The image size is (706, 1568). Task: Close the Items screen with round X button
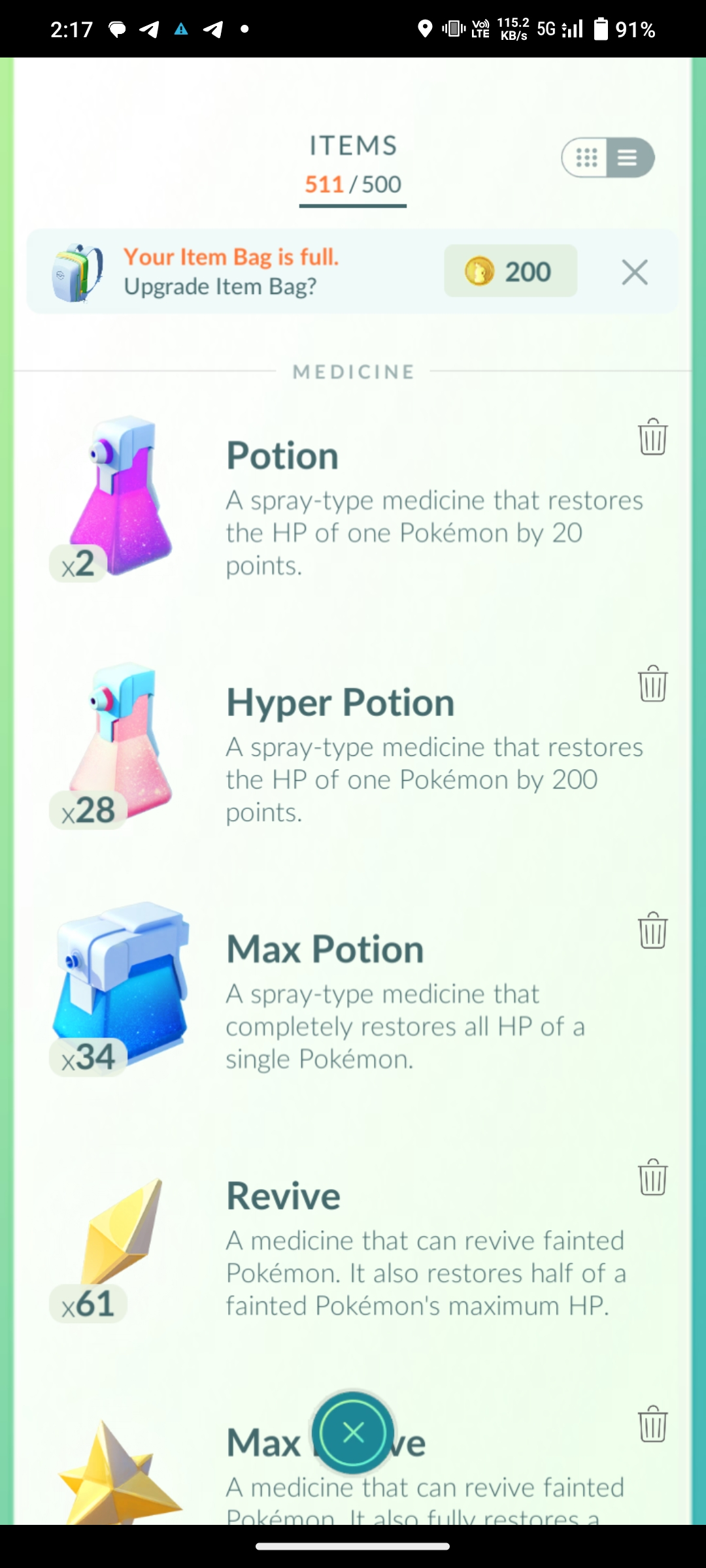coord(353,1433)
